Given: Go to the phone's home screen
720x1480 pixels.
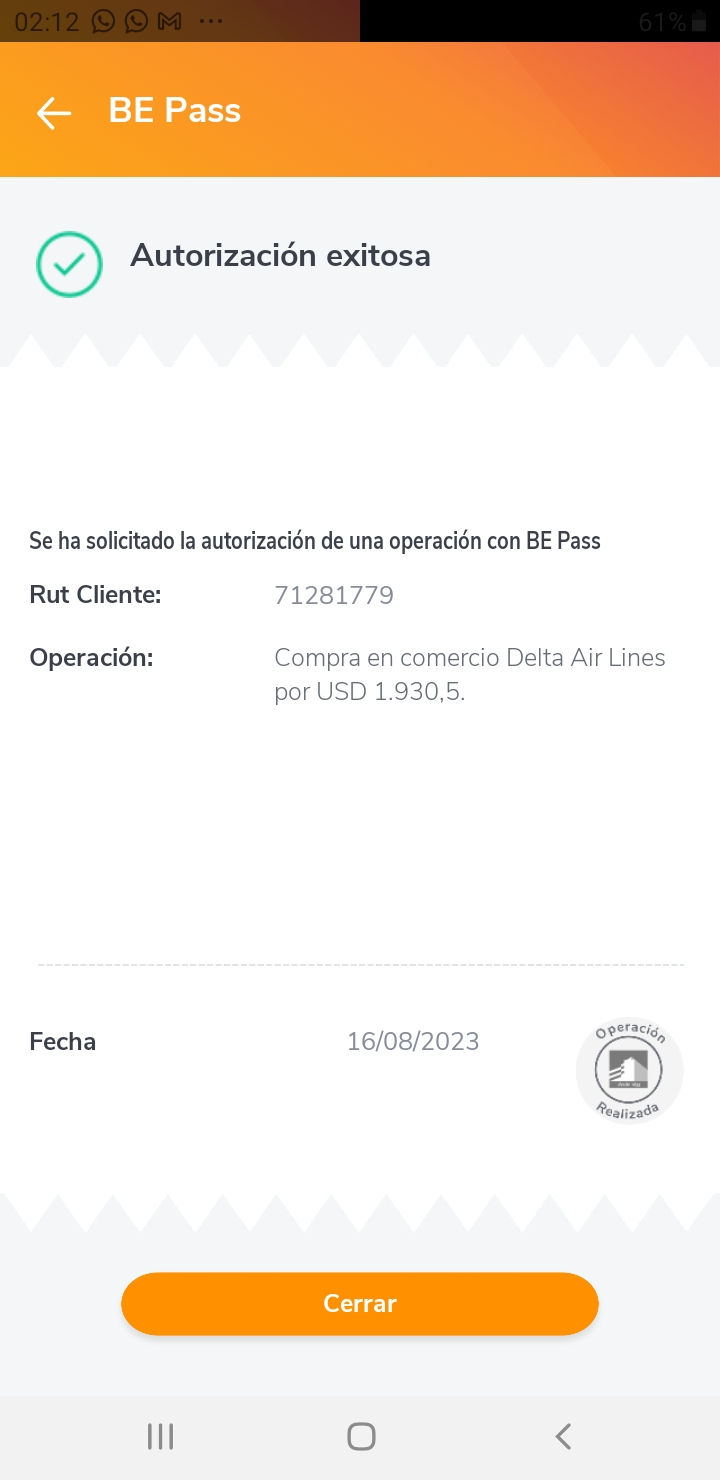Looking at the screenshot, I should click(361, 1437).
